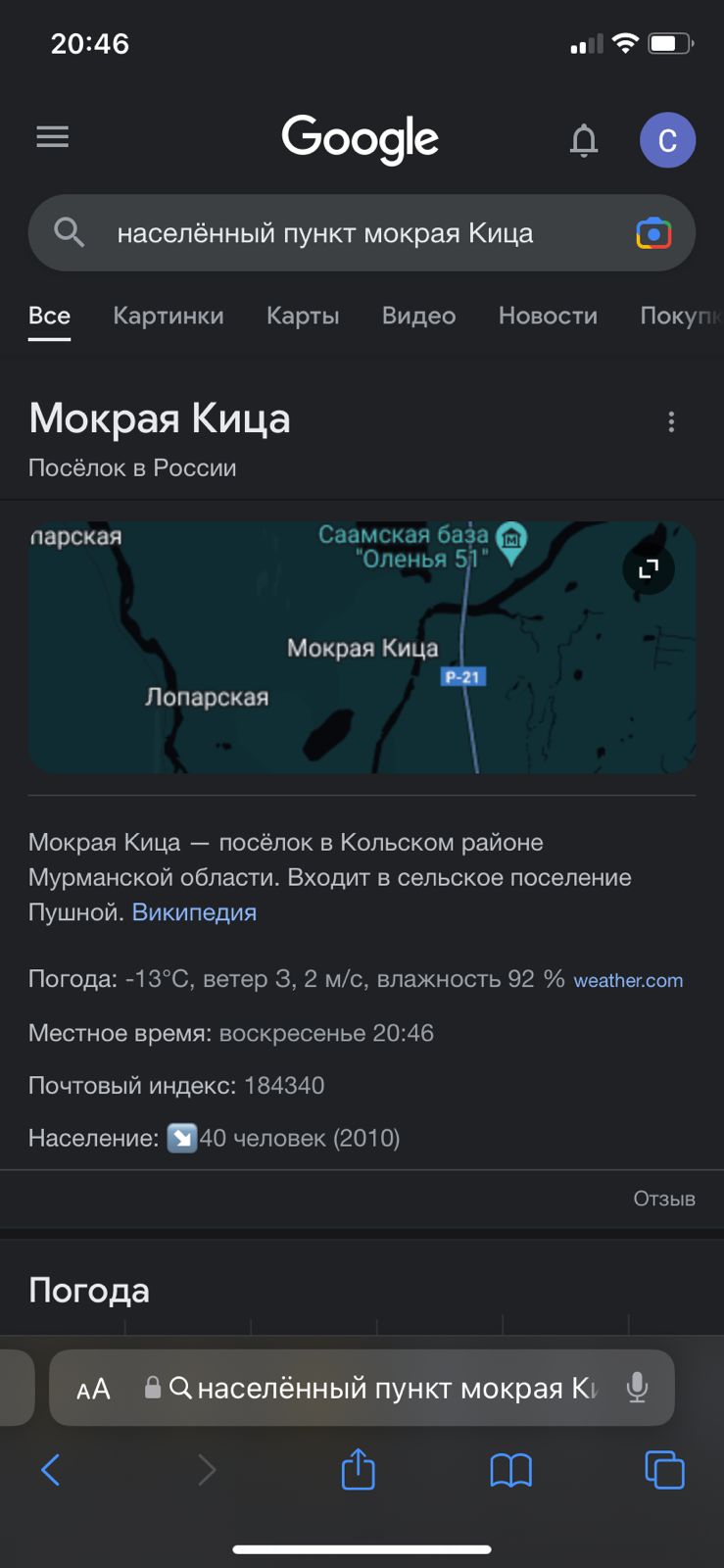Viewport: 724px width, 1568px height.
Task: Switch to the Видео tab
Action: pos(418,316)
